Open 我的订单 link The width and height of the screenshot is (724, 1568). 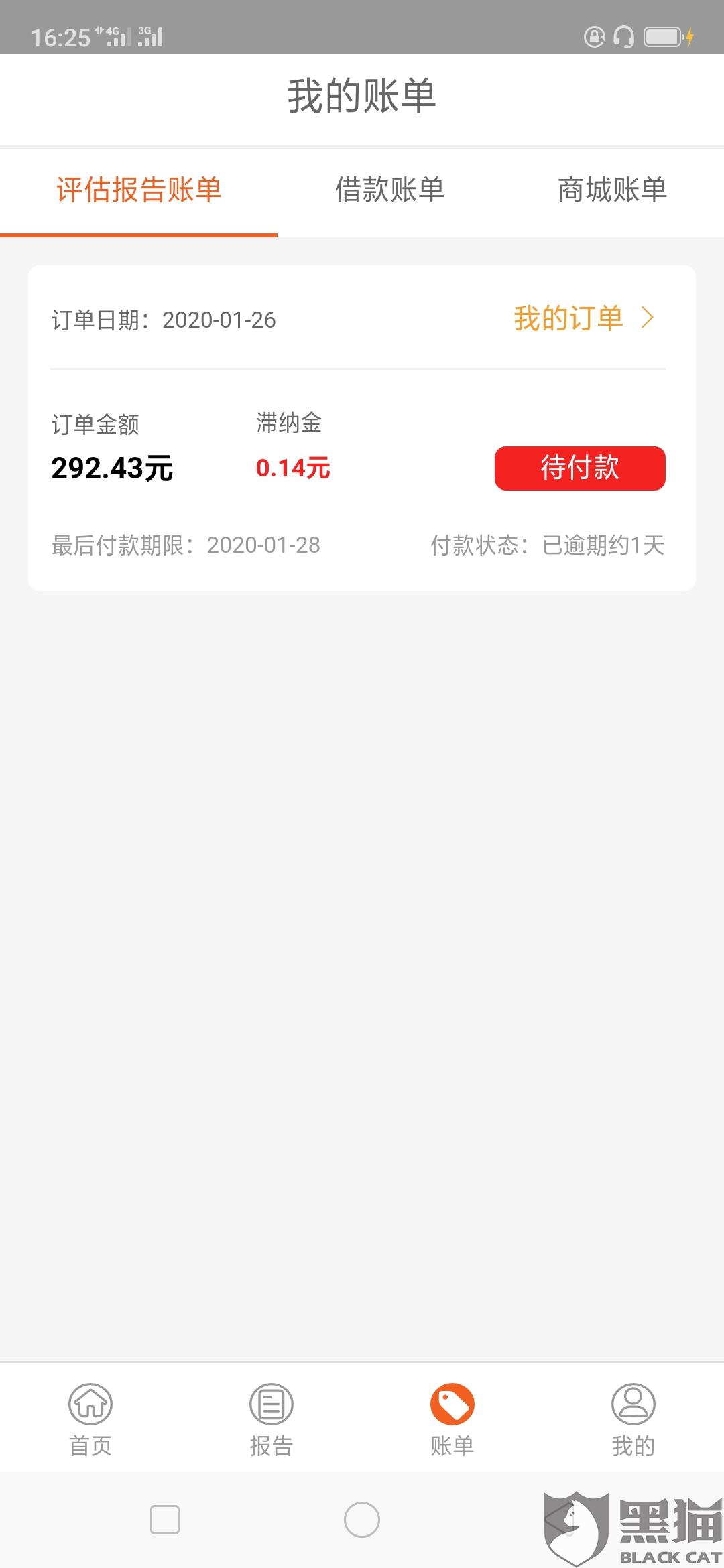[583, 318]
